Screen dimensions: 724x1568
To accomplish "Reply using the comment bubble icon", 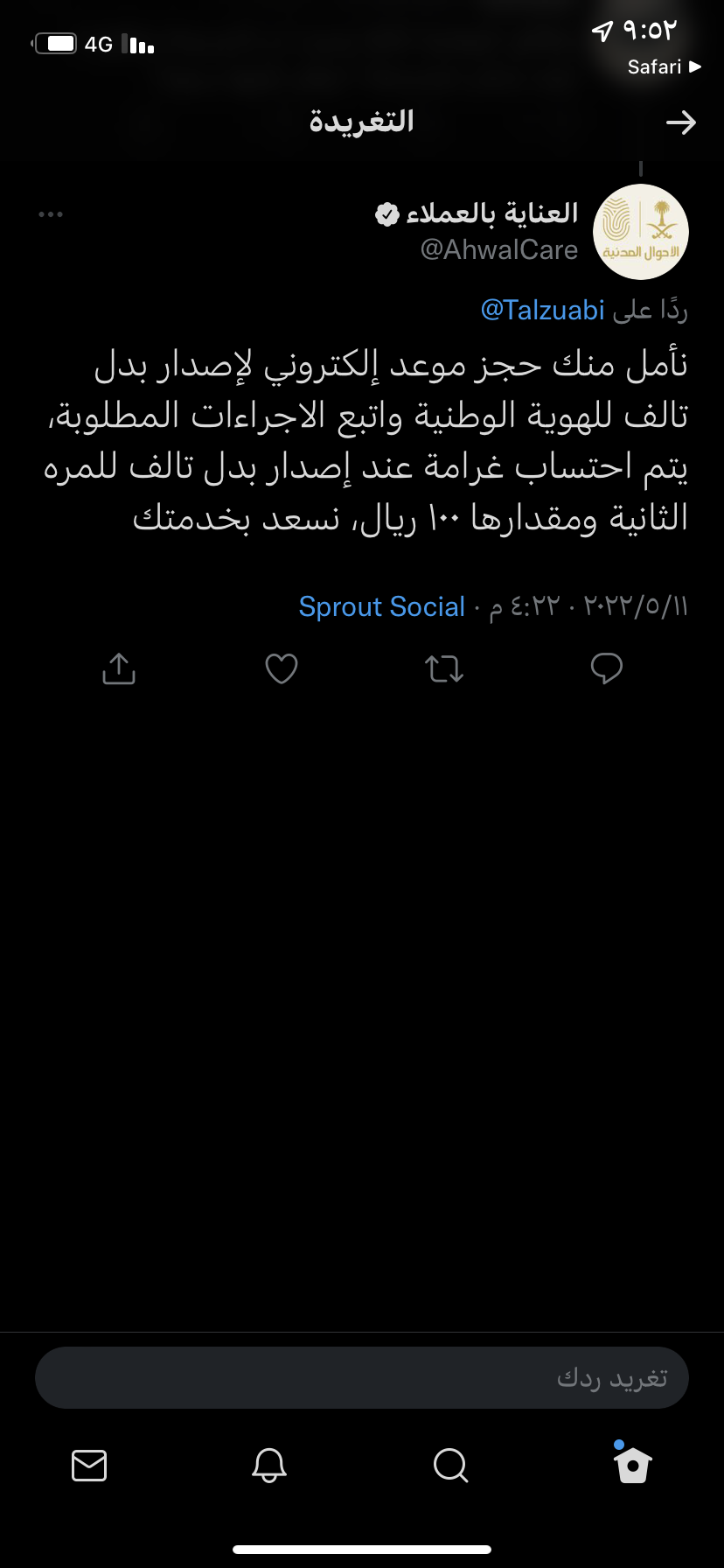I will [606, 668].
